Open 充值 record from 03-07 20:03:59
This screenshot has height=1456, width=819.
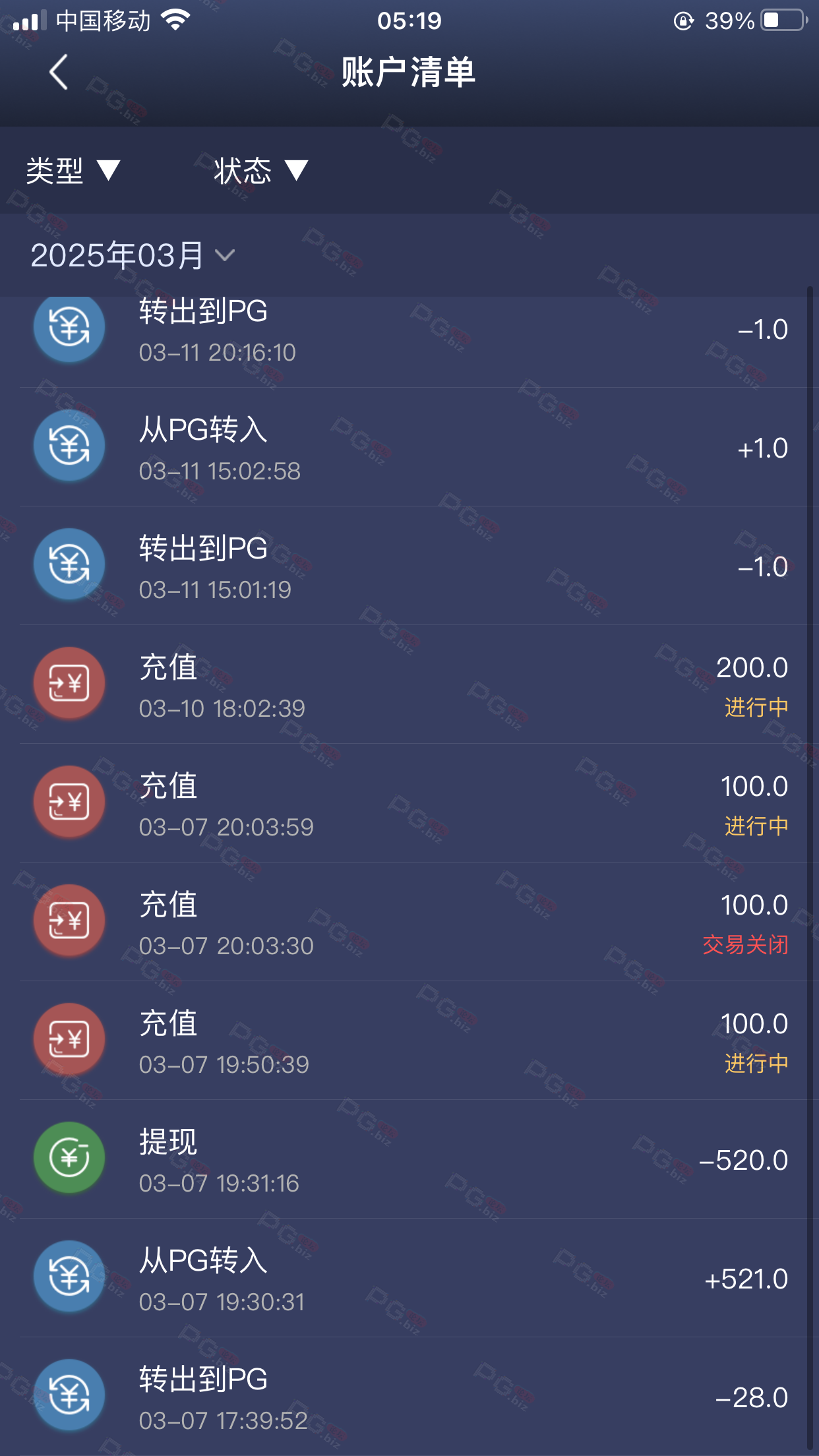point(409,803)
